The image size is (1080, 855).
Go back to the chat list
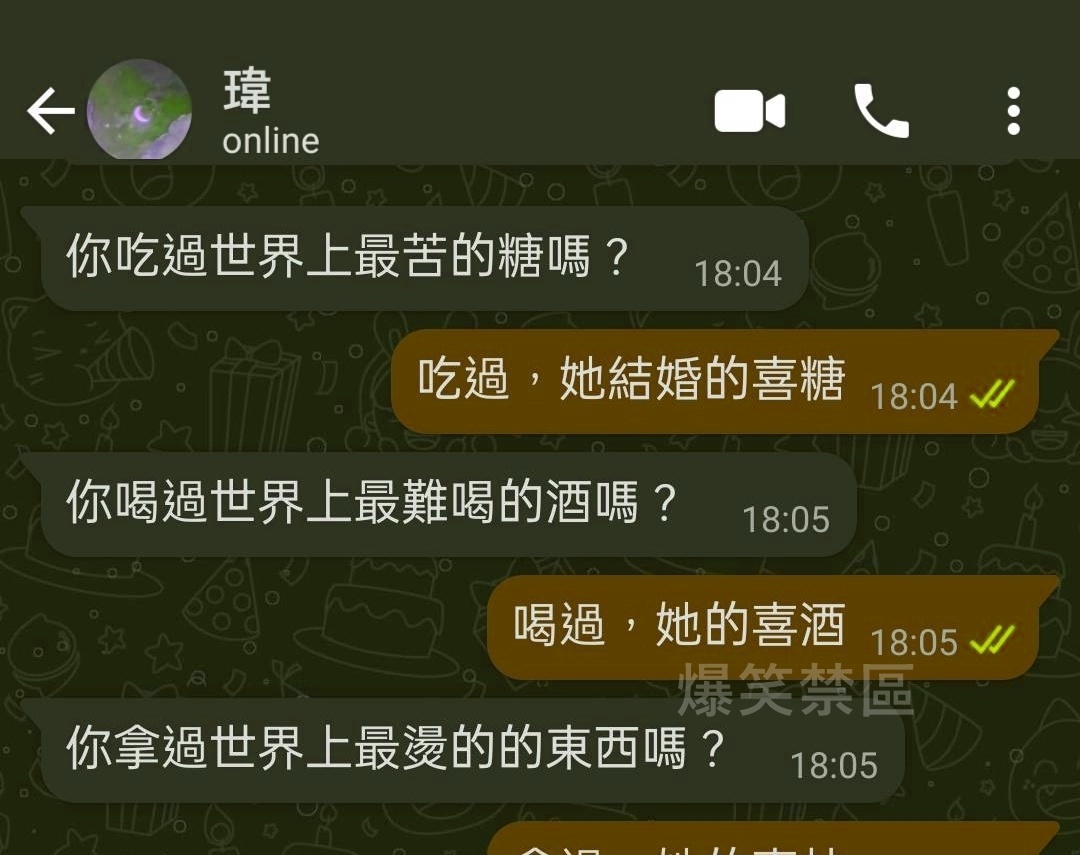50,110
